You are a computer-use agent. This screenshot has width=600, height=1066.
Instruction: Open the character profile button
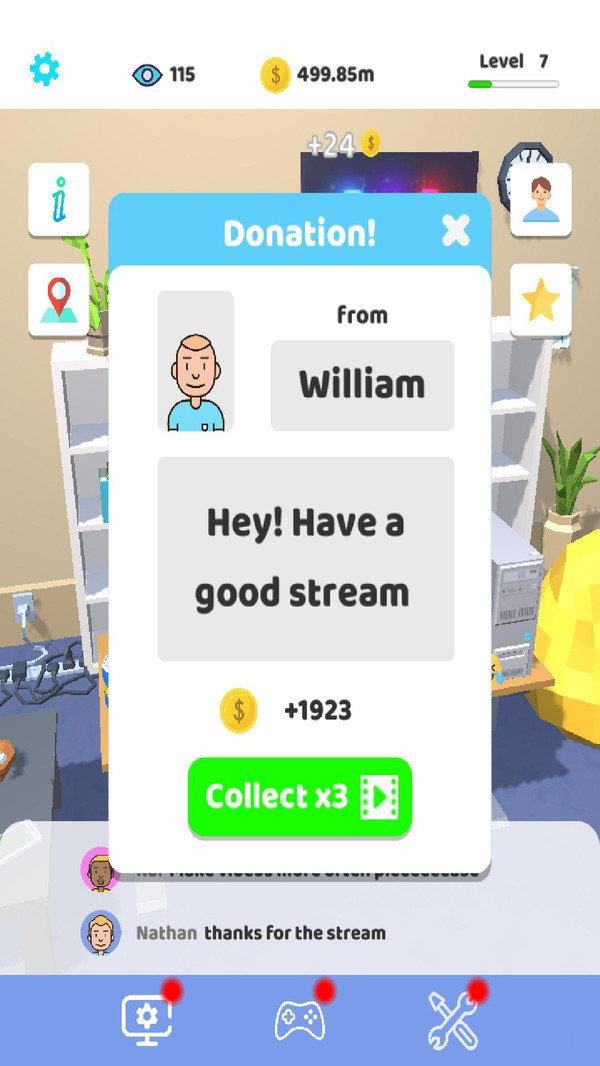541,200
